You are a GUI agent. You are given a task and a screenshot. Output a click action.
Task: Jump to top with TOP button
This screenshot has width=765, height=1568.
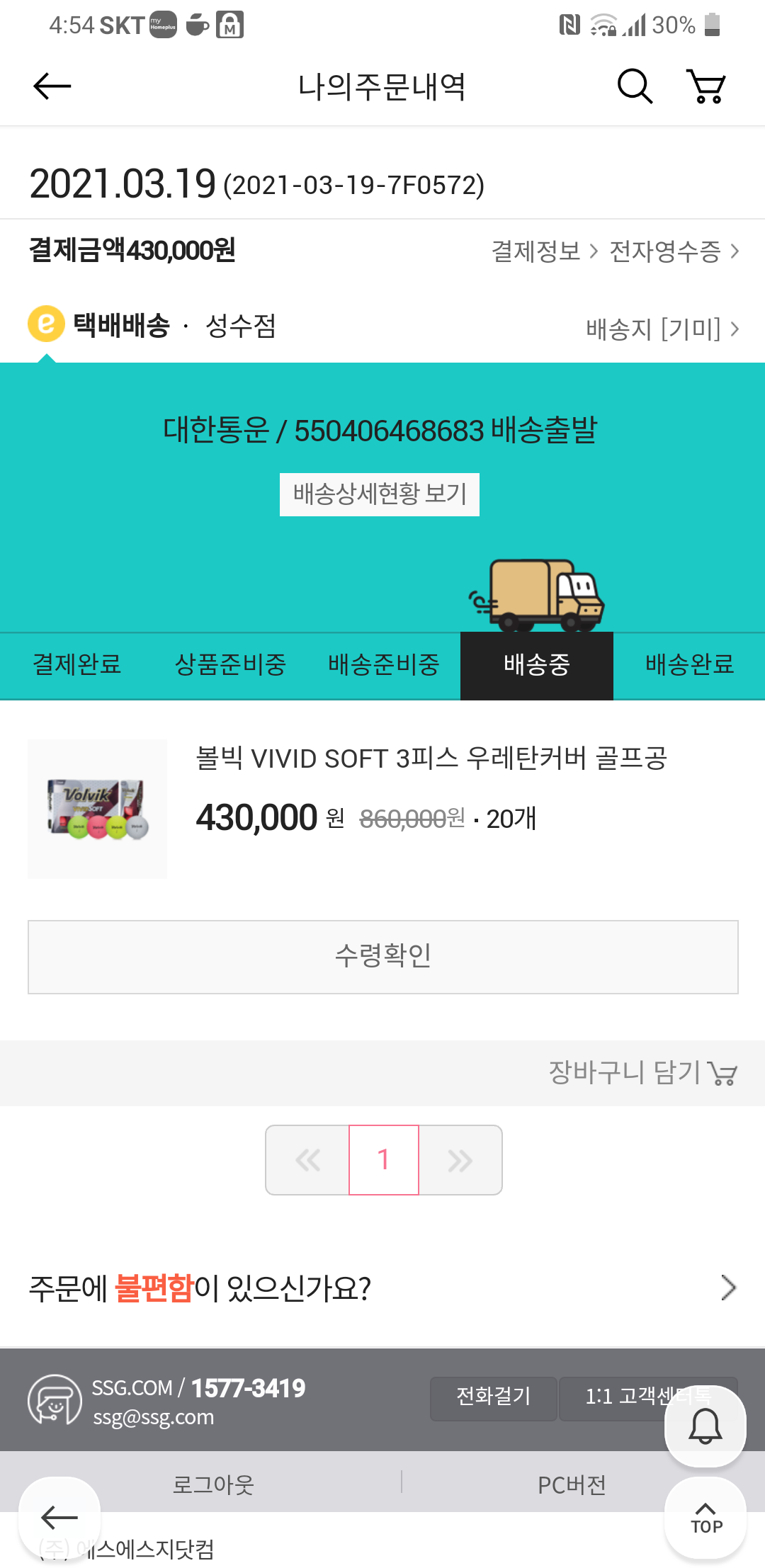[x=705, y=1518]
